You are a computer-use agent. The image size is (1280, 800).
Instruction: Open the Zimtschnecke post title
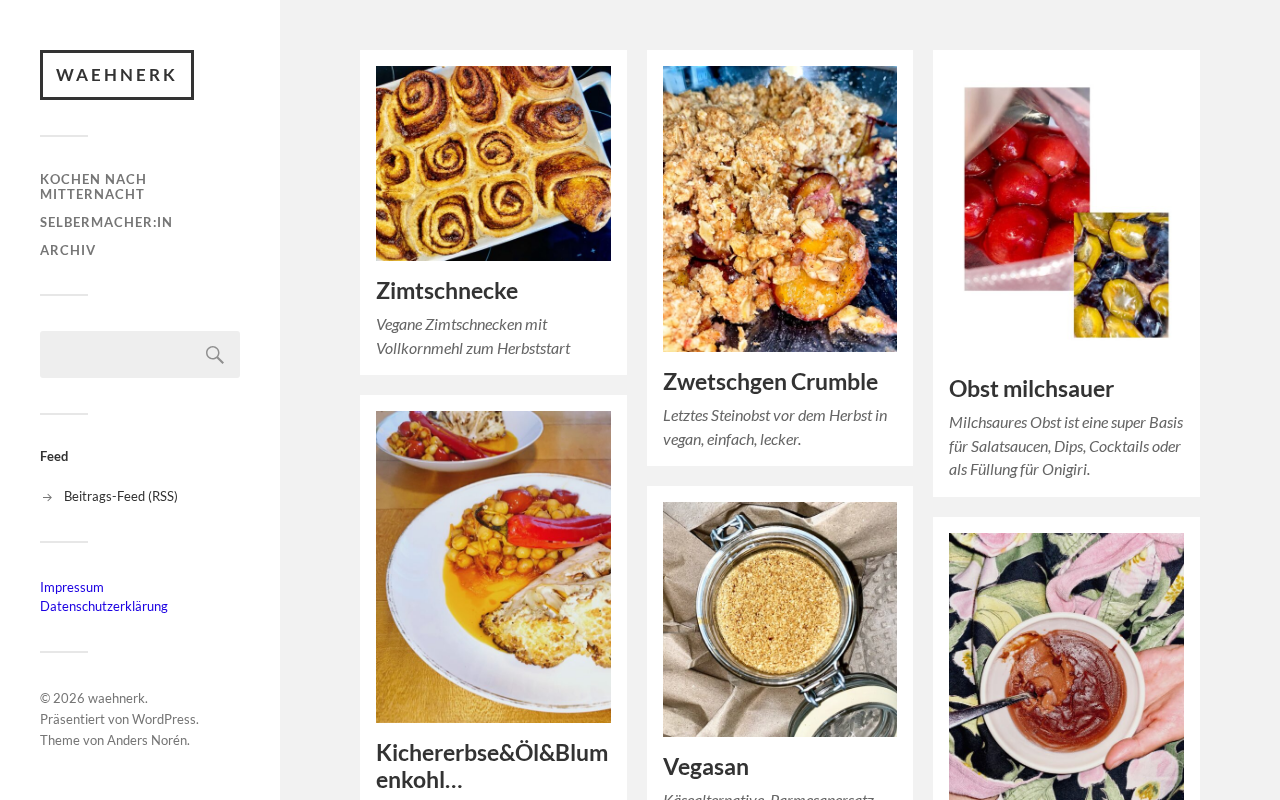[447, 291]
